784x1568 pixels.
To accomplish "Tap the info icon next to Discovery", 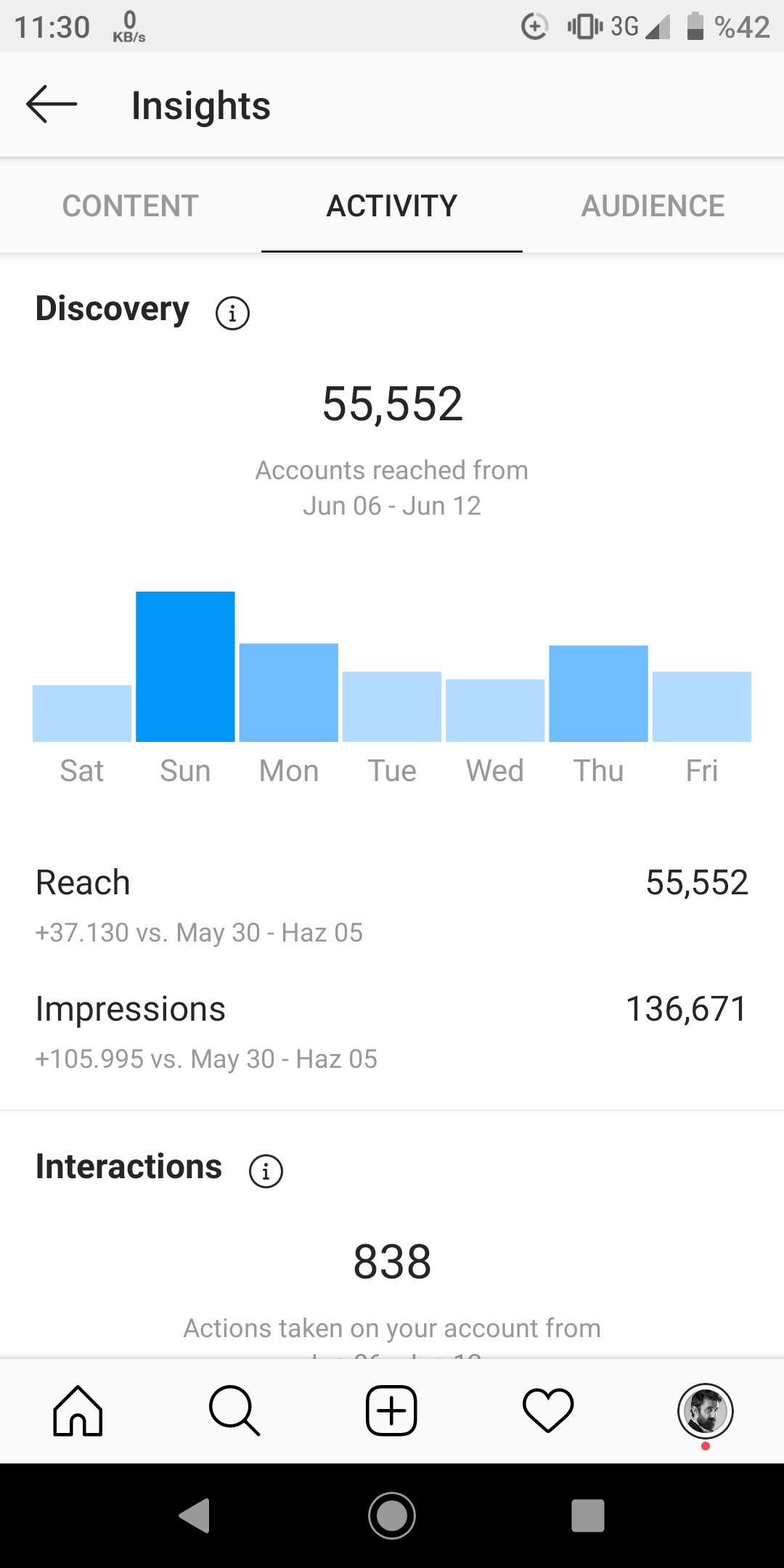I will (232, 314).
